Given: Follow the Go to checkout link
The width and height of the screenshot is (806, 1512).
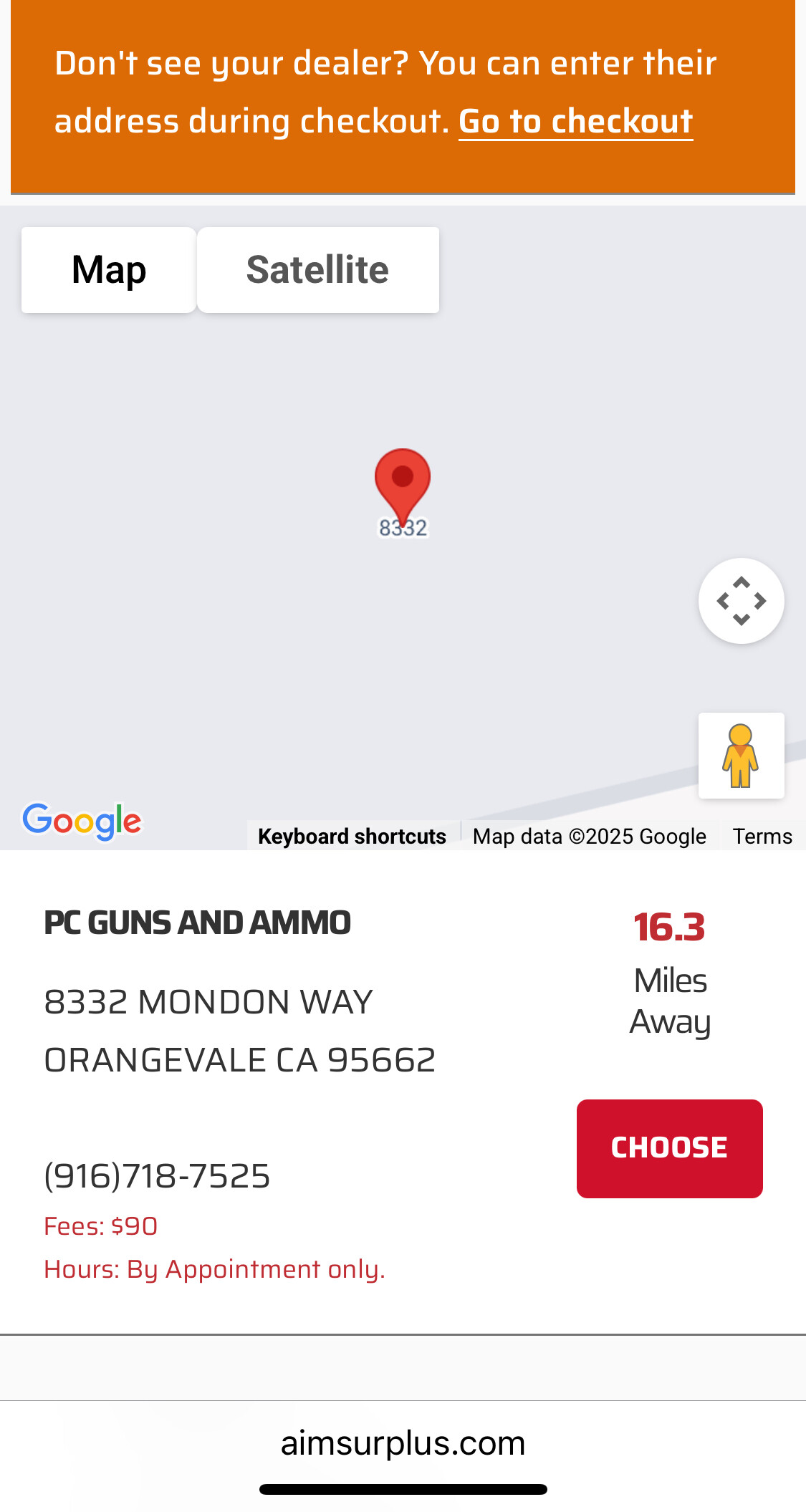Looking at the screenshot, I should pos(575,122).
